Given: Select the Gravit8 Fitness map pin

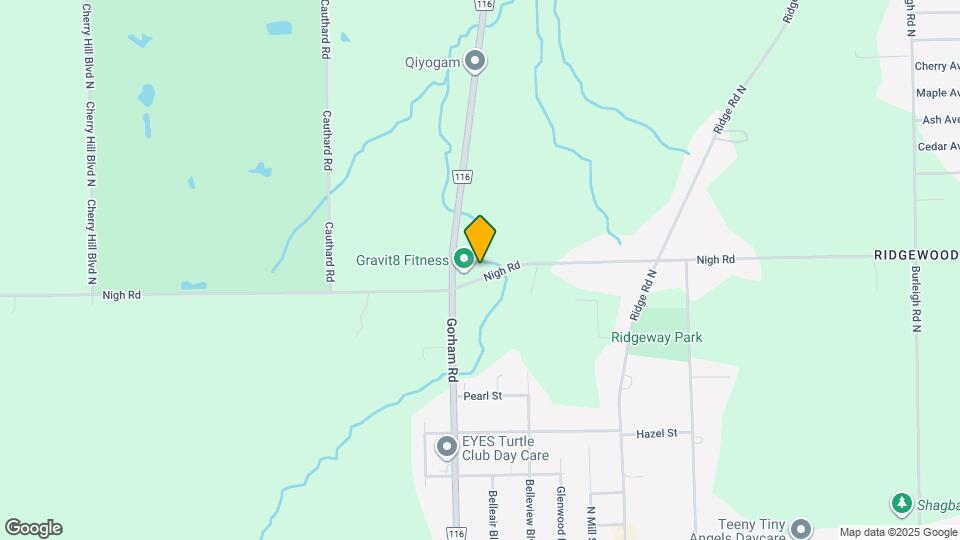Looking at the screenshot, I should (464, 259).
